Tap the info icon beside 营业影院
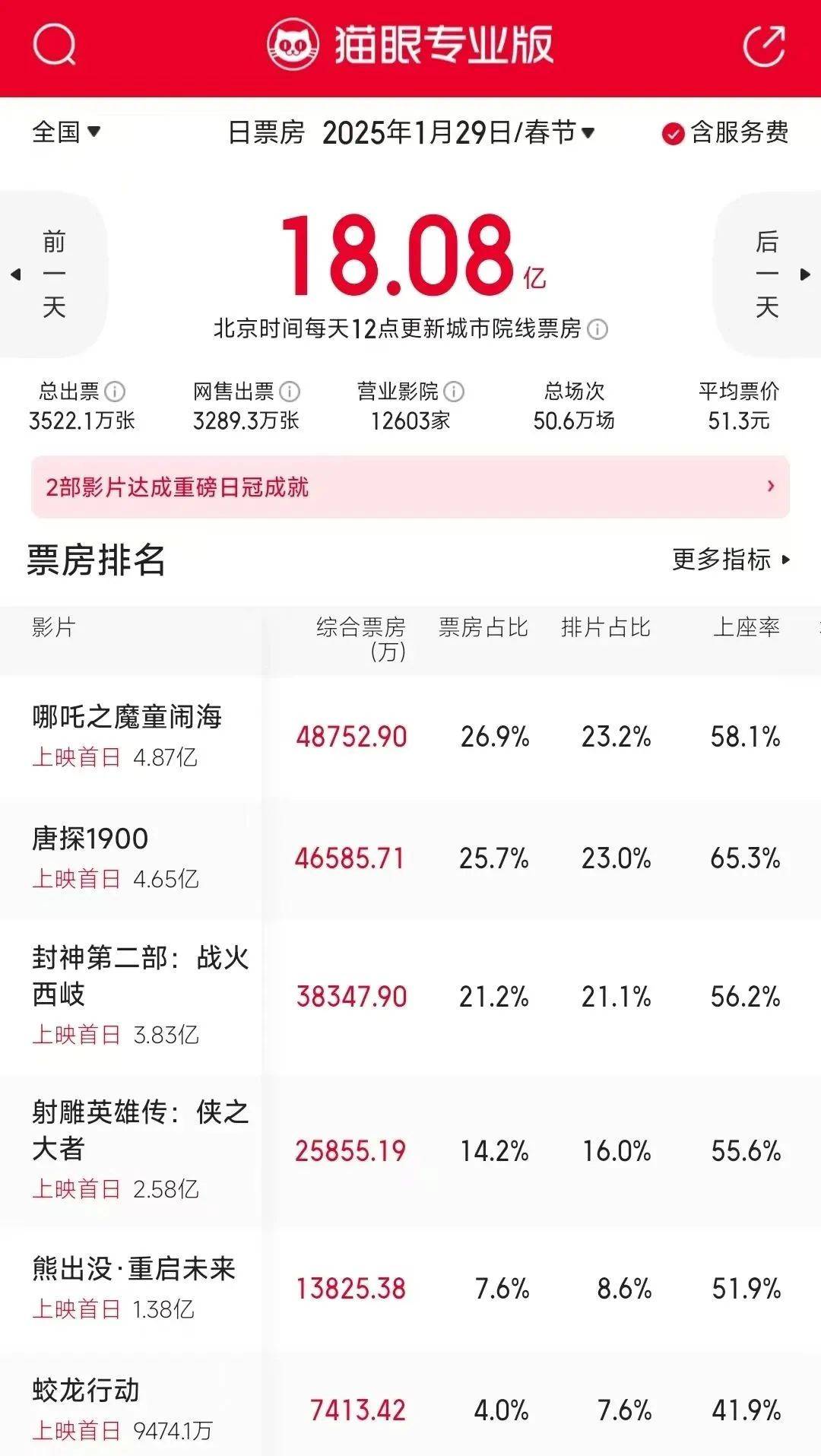The height and width of the screenshot is (1456, 821). pos(454,392)
